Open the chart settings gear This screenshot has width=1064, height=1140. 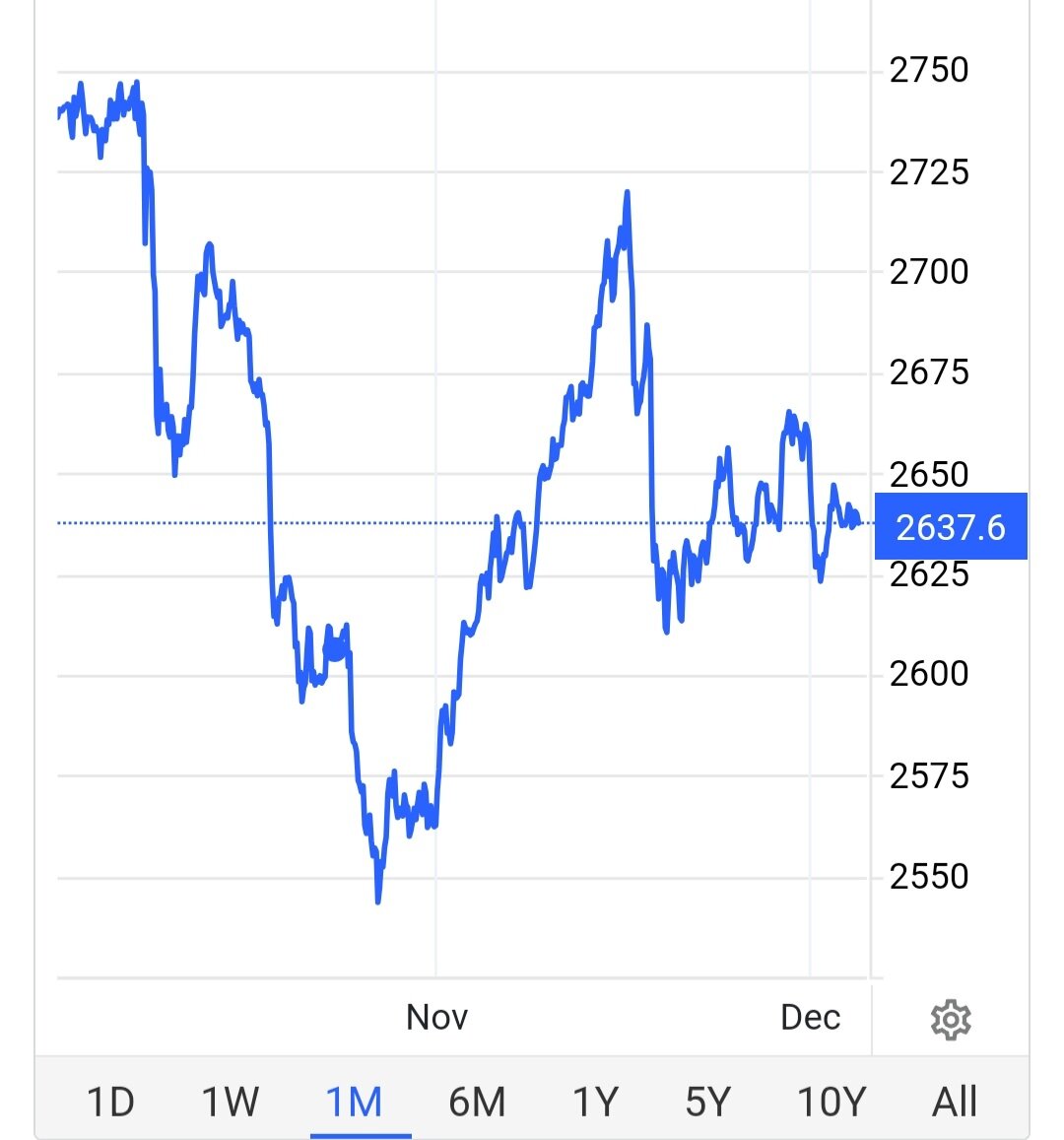(950, 1019)
